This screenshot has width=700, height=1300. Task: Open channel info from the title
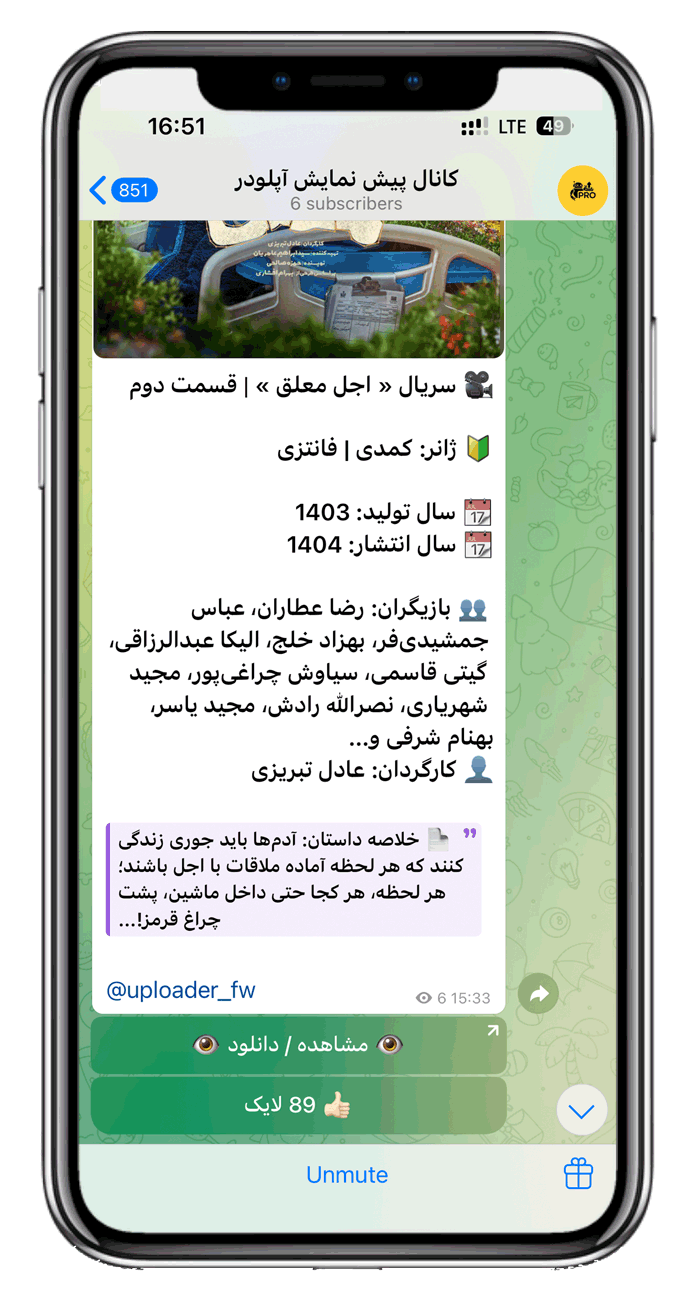[x=346, y=190]
